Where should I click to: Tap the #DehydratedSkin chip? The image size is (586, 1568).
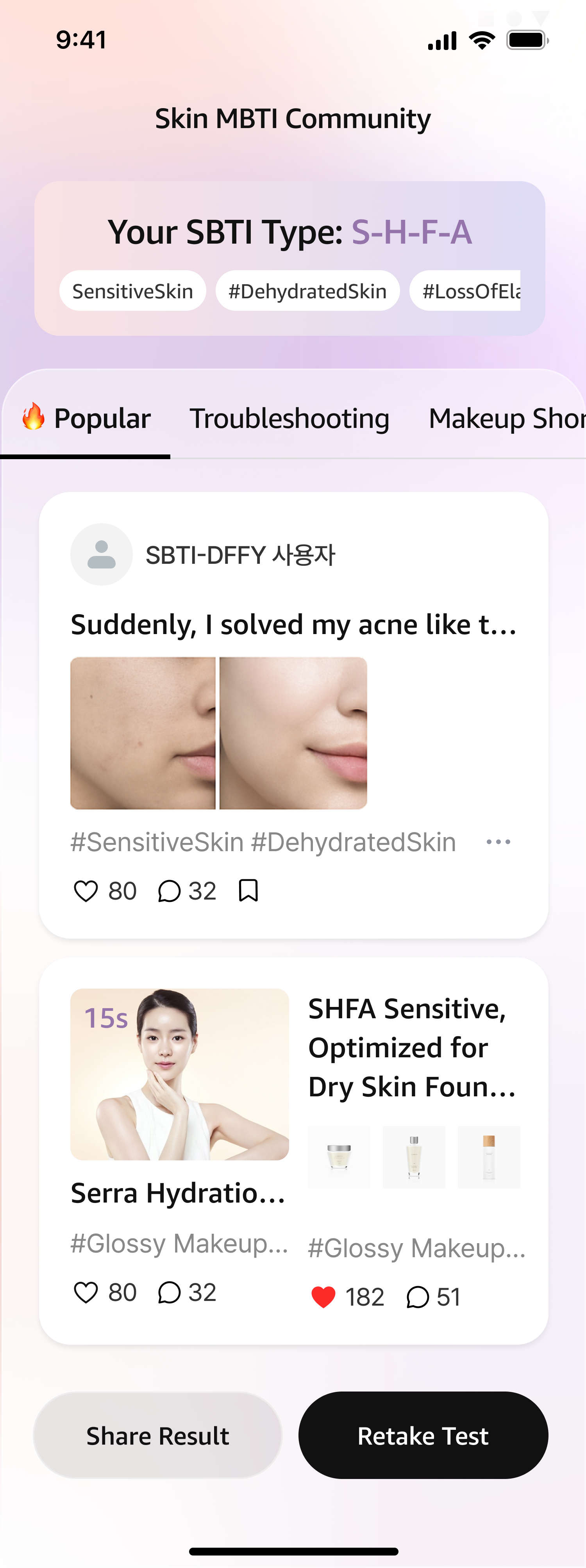click(307, 291)
